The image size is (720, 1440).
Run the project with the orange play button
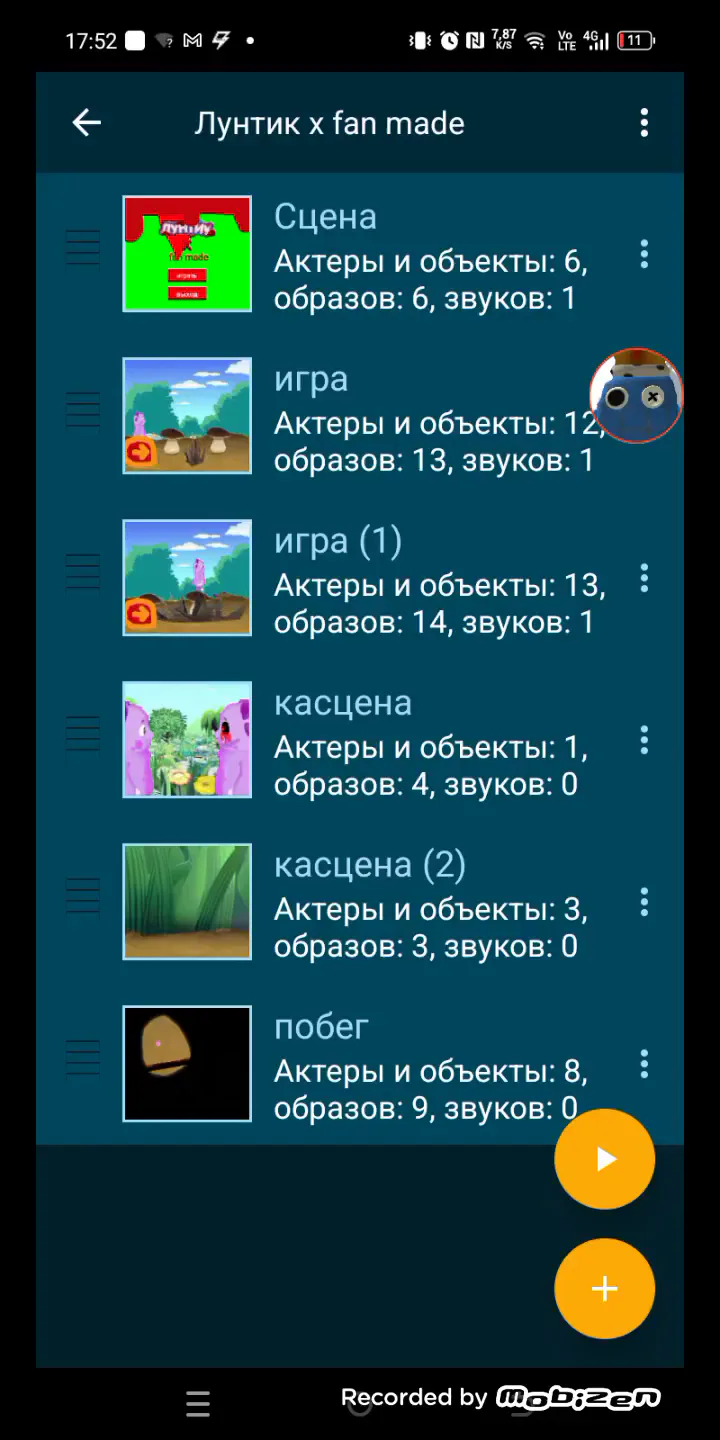(605, 1159)
